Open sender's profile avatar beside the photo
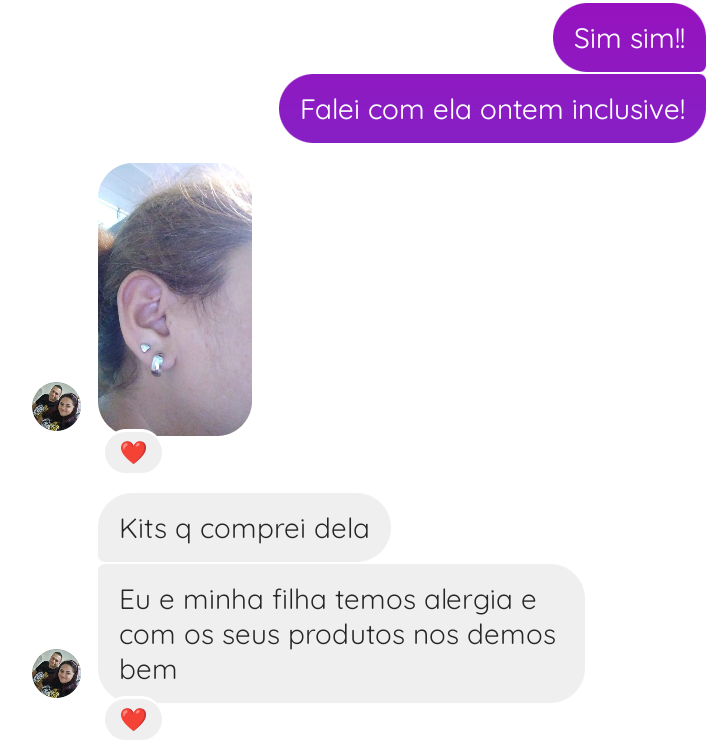This screenshot has width=720, height=748. click(56, 406)
